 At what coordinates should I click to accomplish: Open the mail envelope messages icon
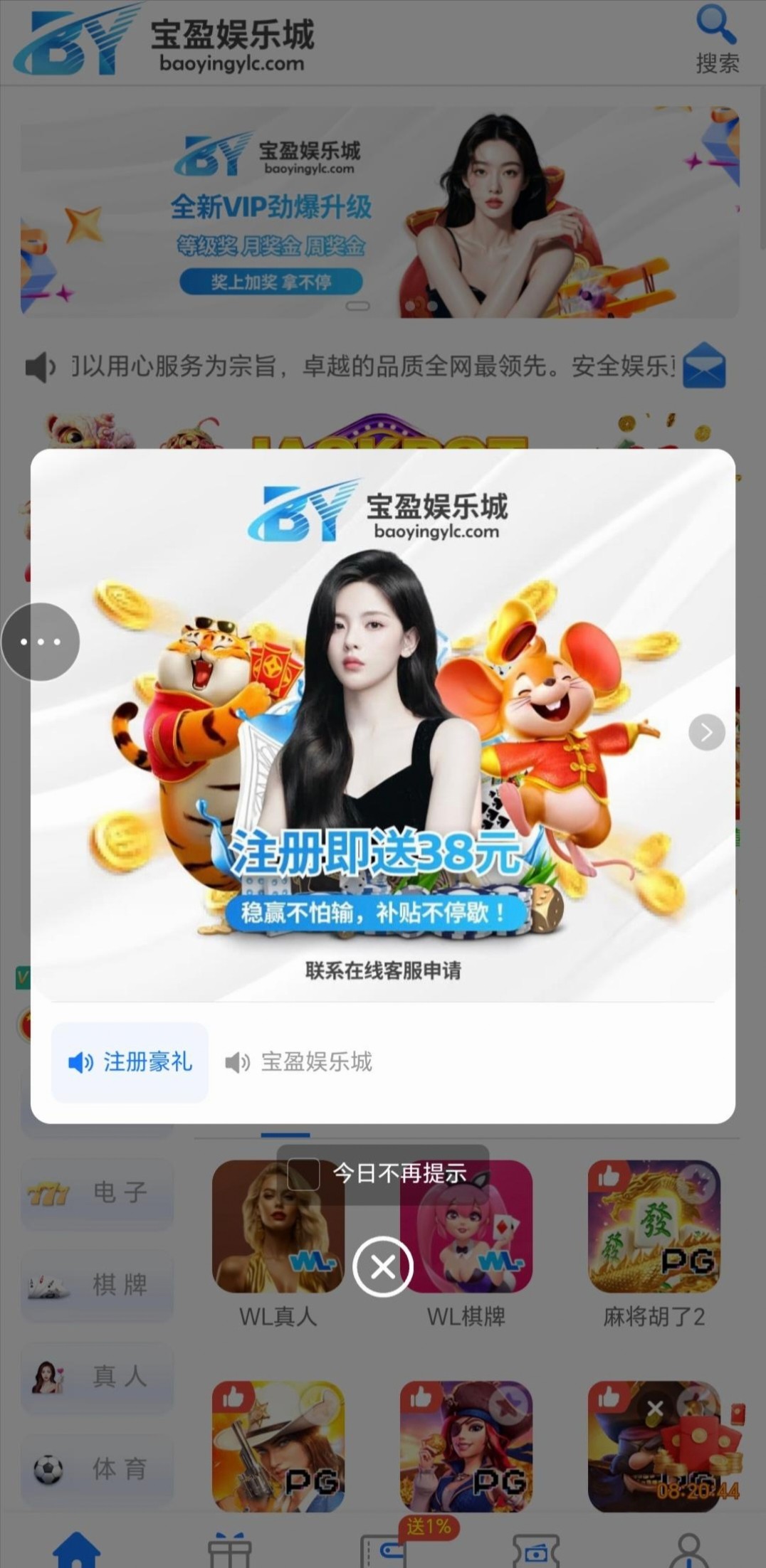click(703, 366)
